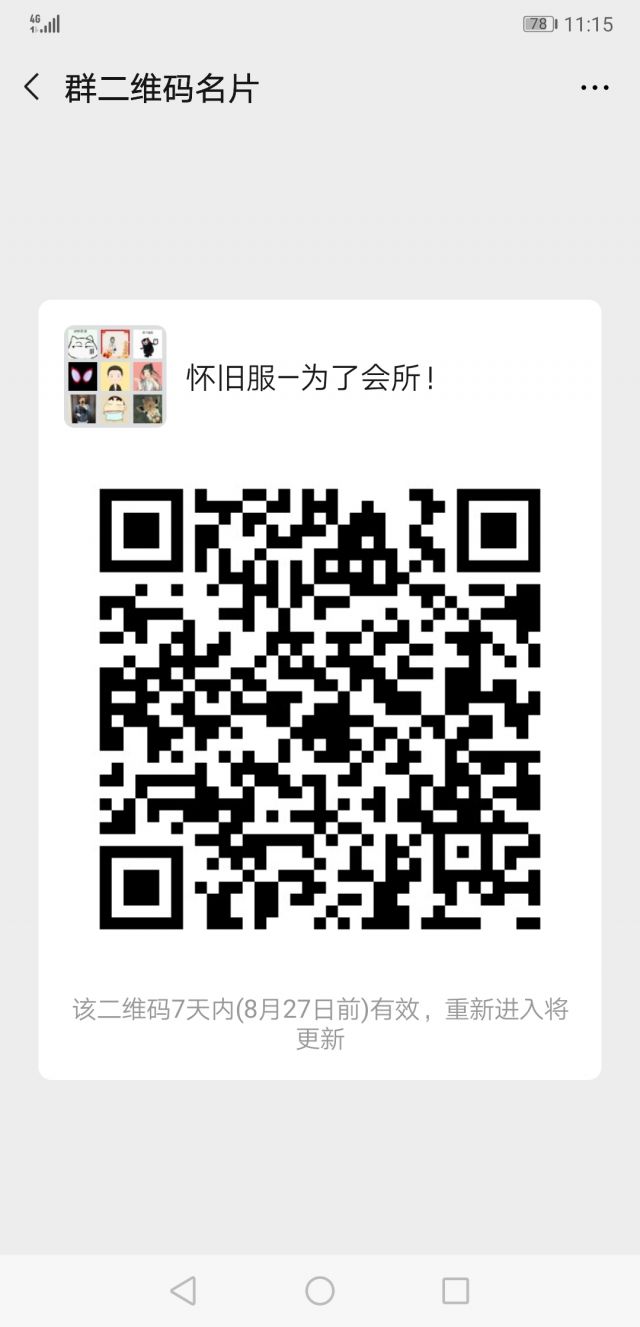The width and height of the screenshot is (640, 1327).
Task: Open the three-dot overflow menu
Action: click(x=595, y=88)
